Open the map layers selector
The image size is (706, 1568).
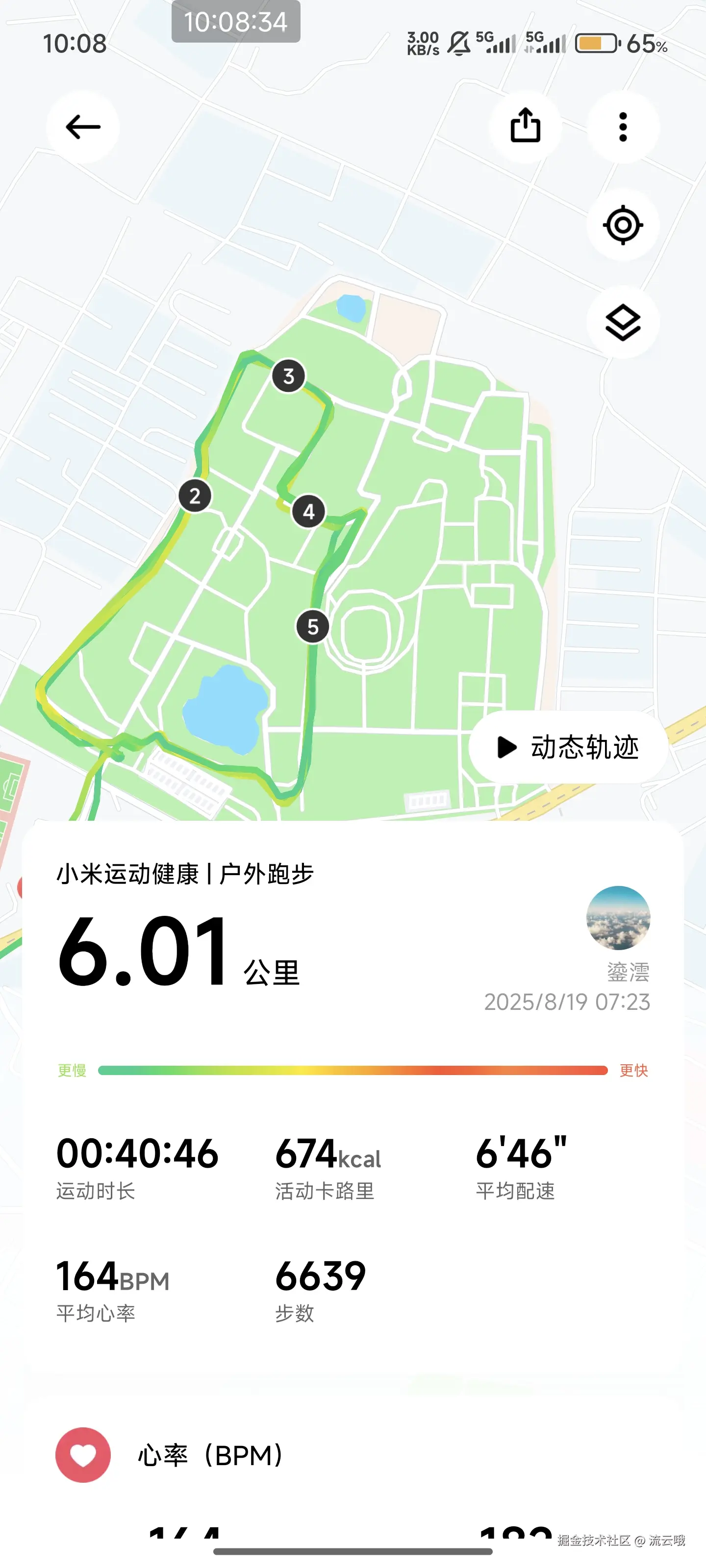(x=623, y=322)
